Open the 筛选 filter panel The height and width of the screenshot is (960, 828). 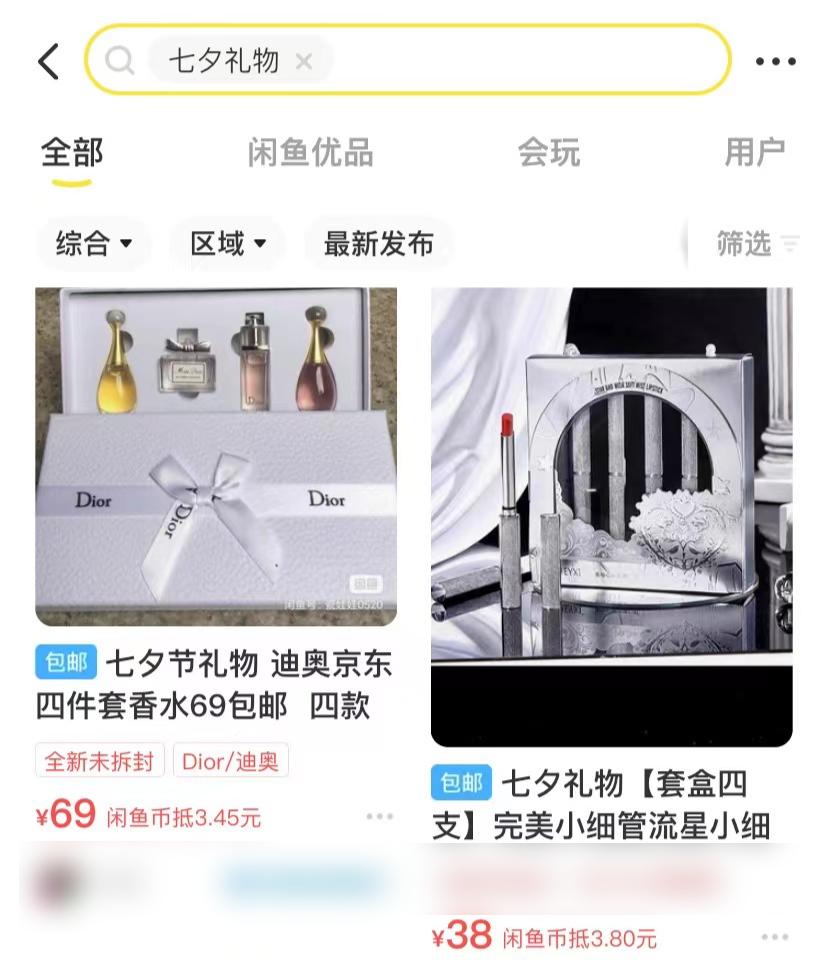757,243
